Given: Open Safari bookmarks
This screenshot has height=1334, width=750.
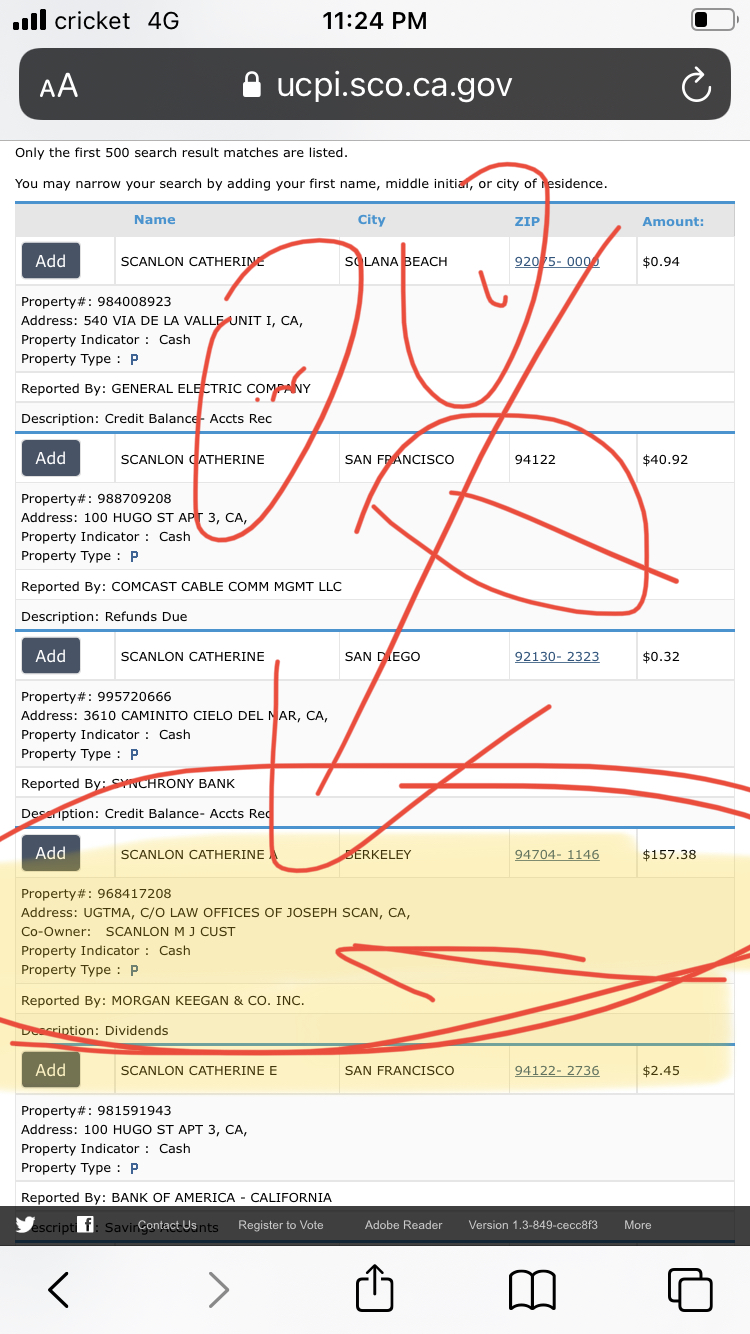Looking at the screenshot, I should (x=532, y=1290).
